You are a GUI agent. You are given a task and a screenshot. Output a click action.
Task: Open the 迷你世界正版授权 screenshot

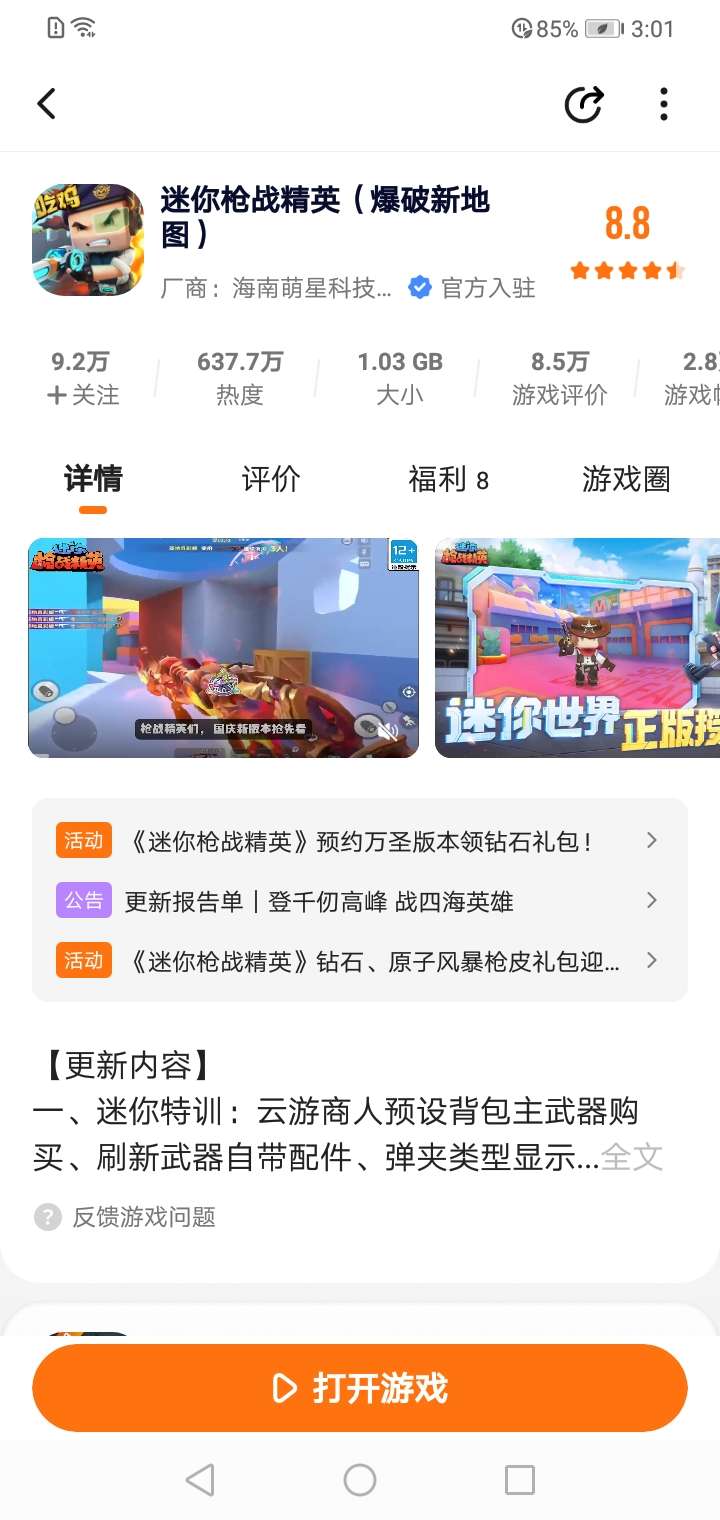577,647
